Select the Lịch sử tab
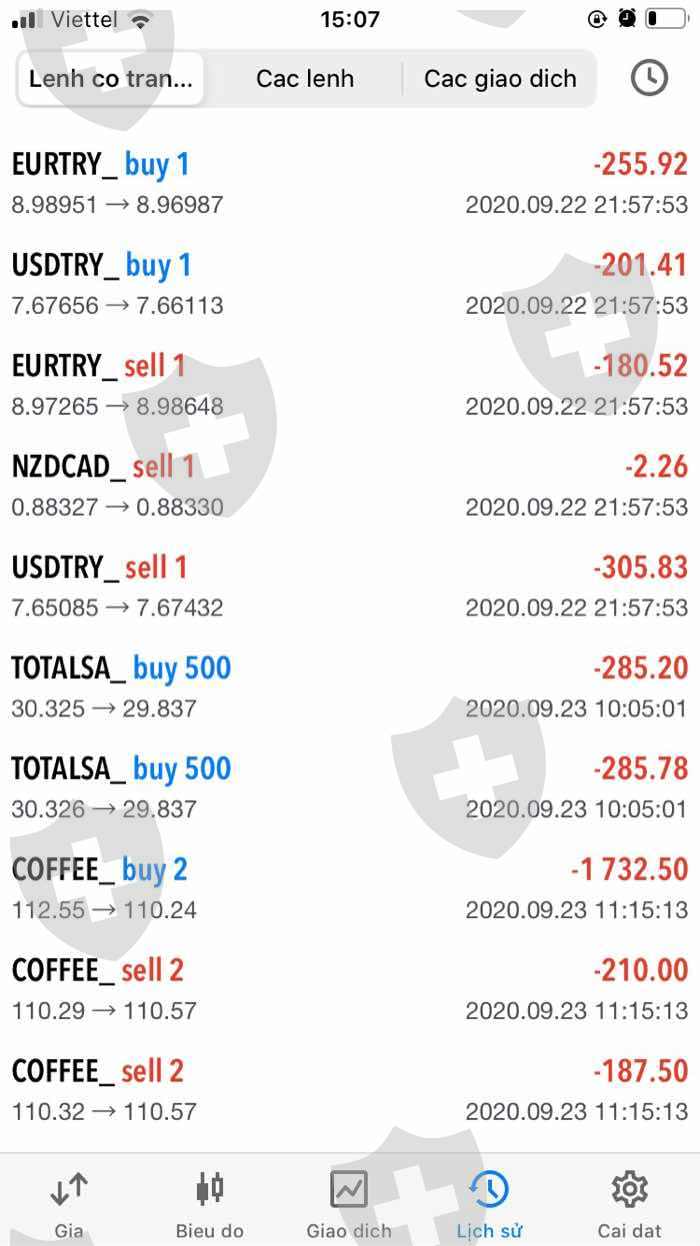Image resolution: width=700 pixels, height=1246 pixels. tap(489, 1203)
